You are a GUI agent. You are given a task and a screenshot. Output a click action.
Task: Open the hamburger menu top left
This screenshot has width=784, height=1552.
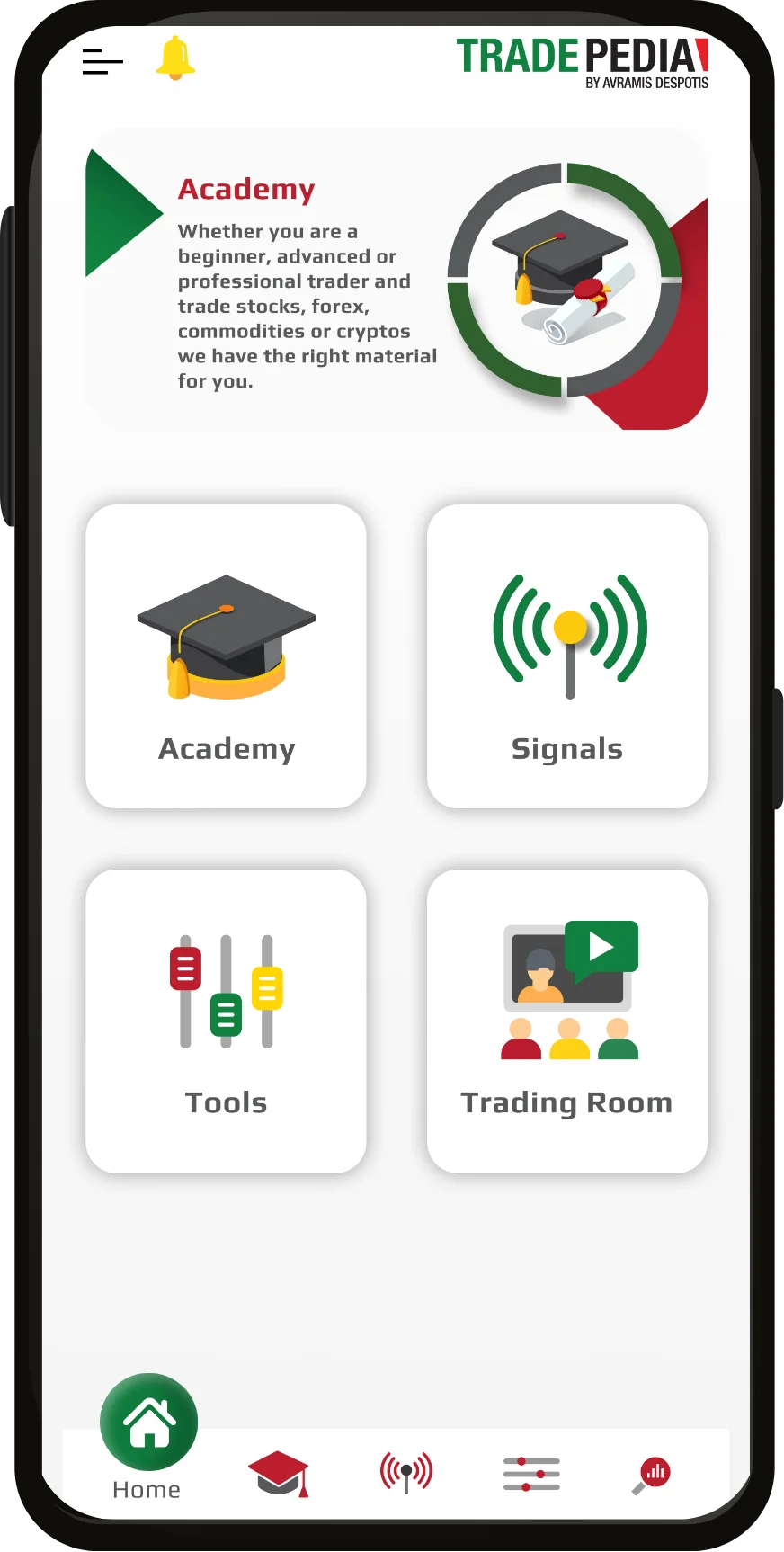coord(102,63)
